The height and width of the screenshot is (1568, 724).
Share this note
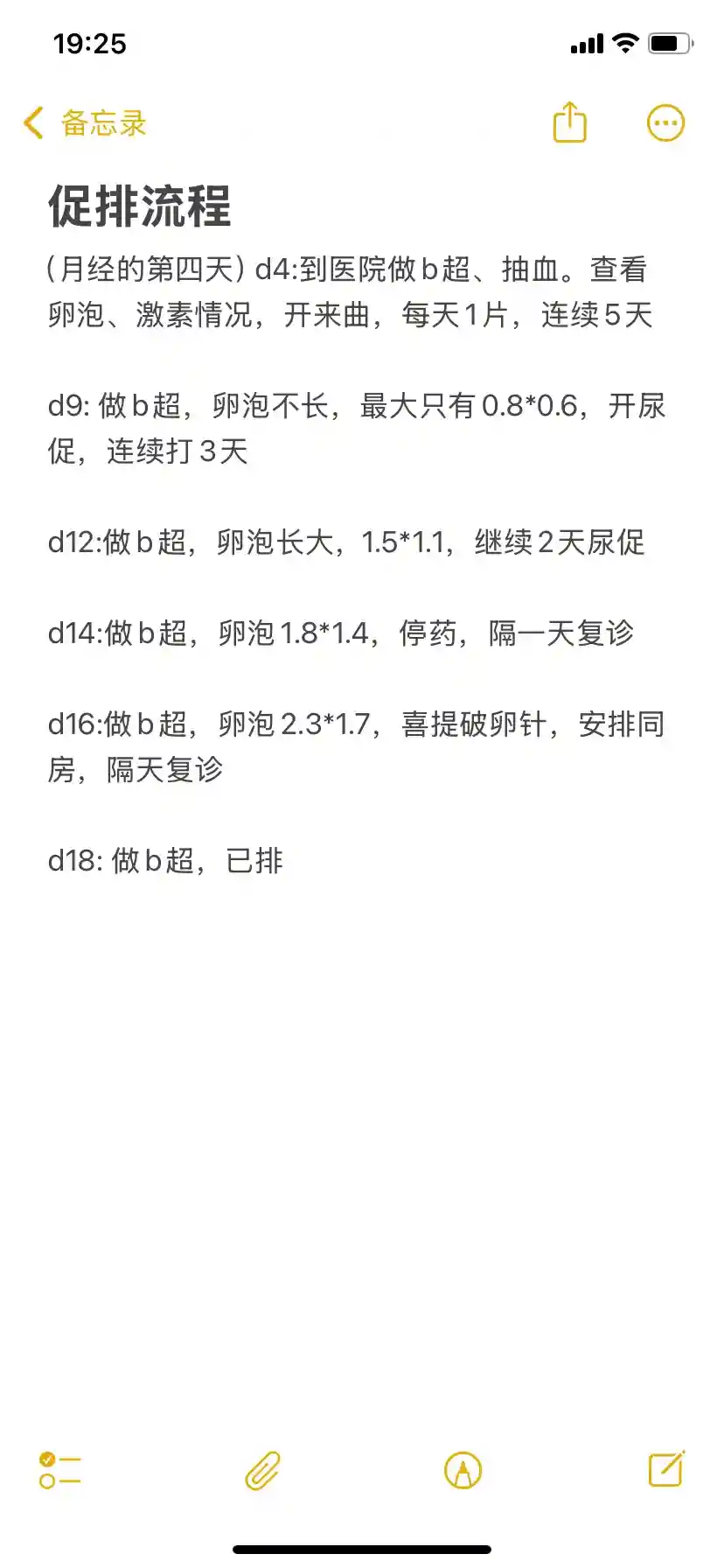pos(569,122)
